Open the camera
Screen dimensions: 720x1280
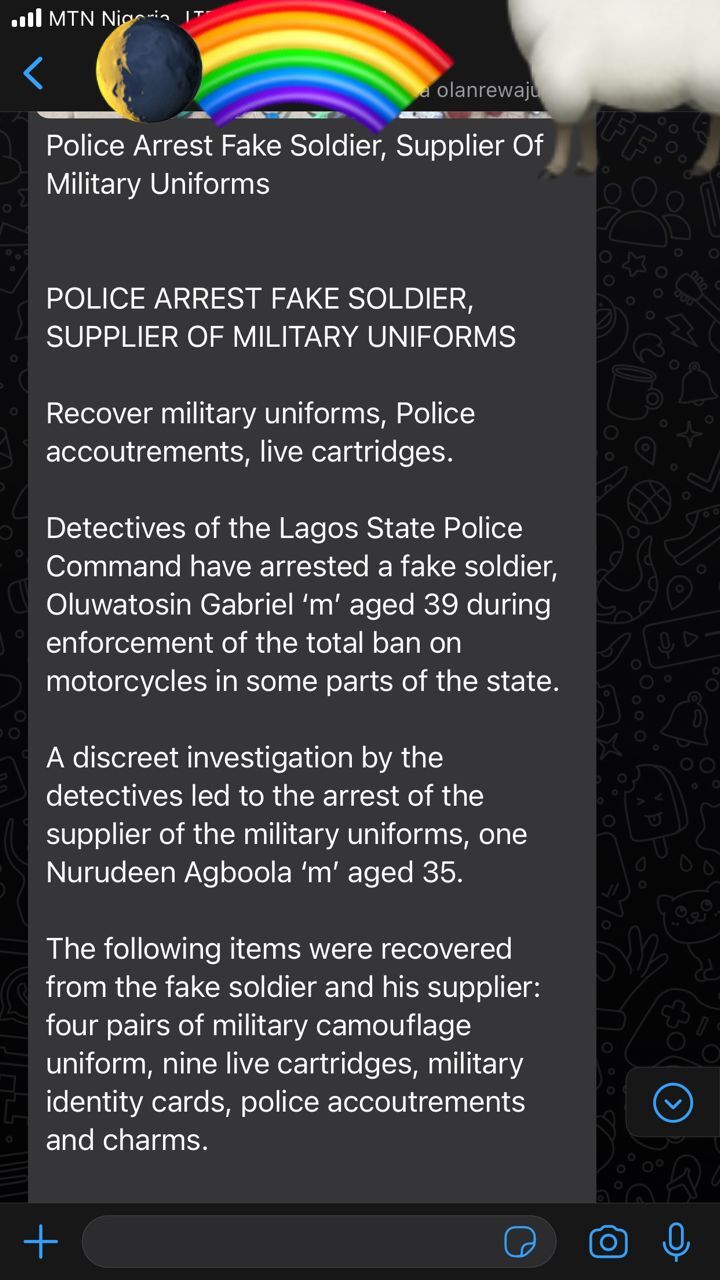(608, 1242)
